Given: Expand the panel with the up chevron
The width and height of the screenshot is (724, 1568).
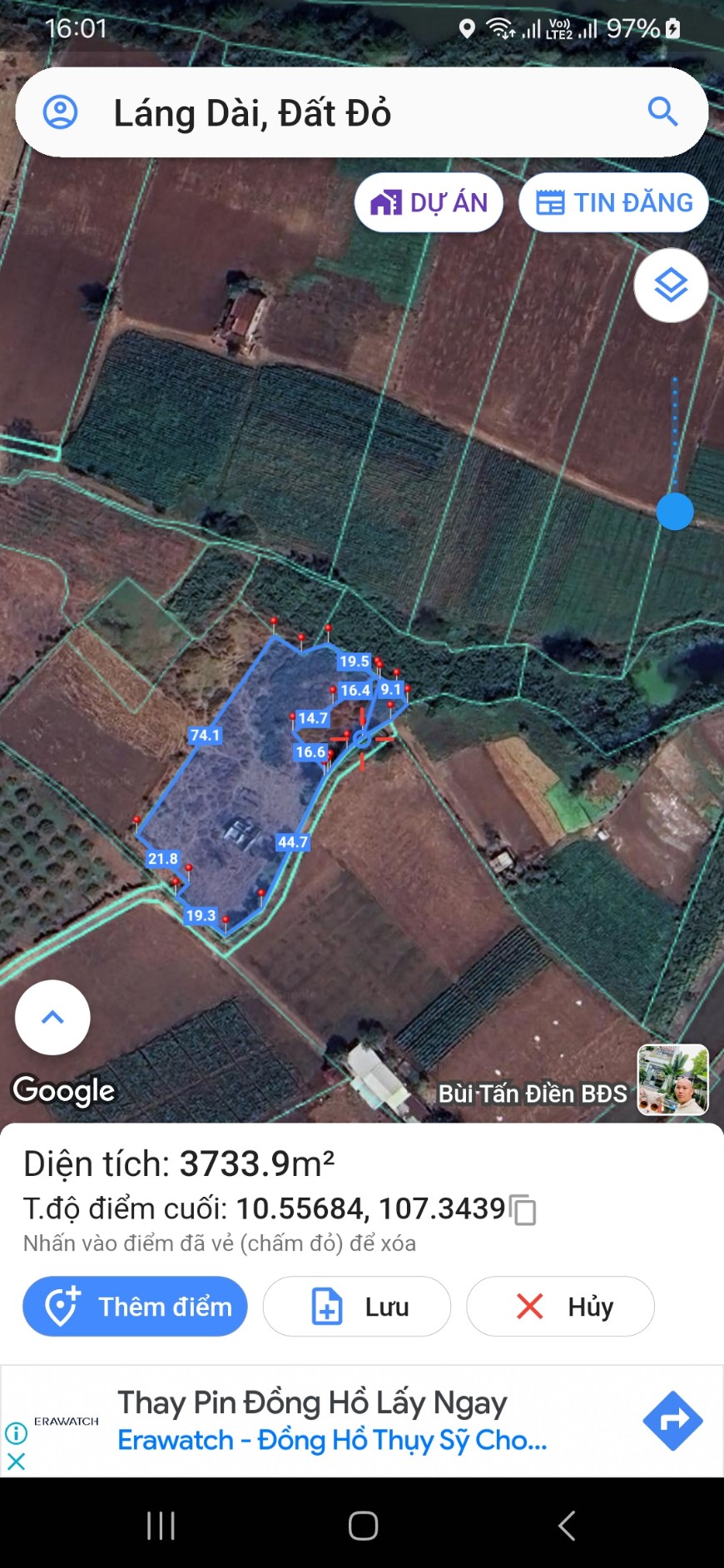Looking at the screenshot, I should [x=52, y=1017].
